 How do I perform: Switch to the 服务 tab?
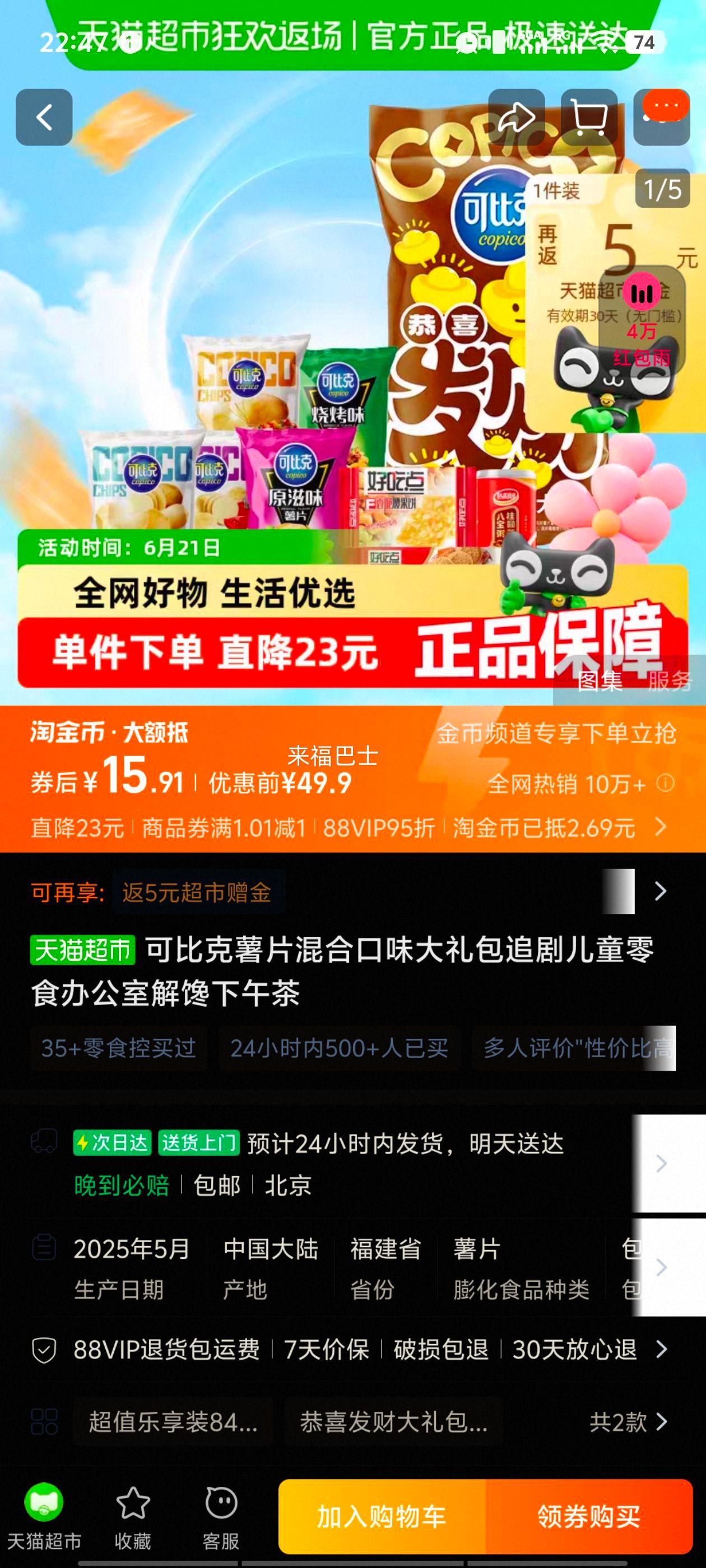[x=669, y=681]
